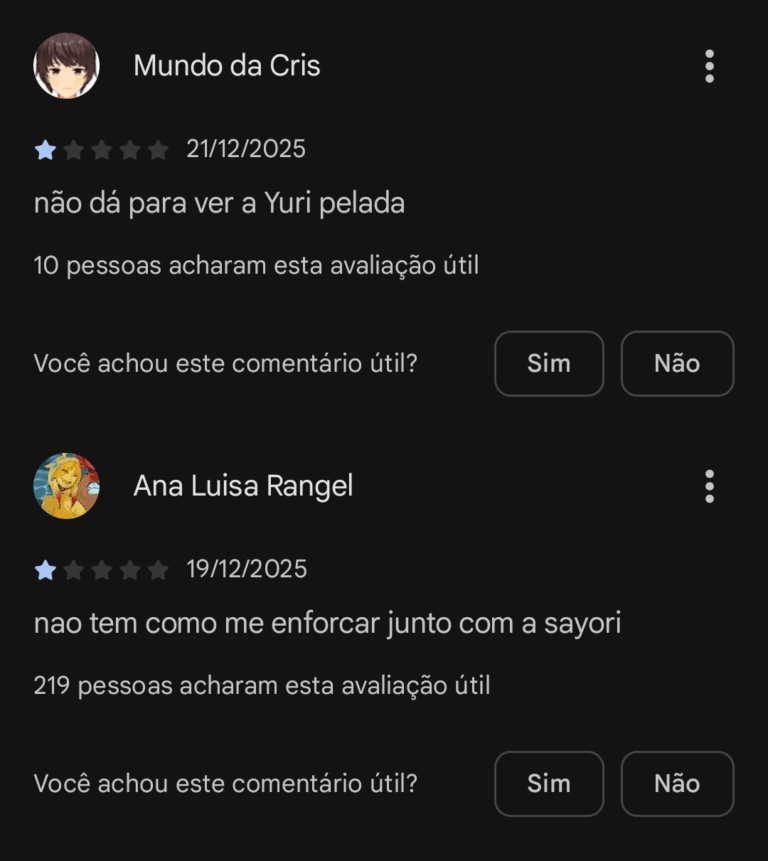The image size is (768, 861).
Task: Select Não under Ana Luisa Rangel's review
Action: (677, 784)
